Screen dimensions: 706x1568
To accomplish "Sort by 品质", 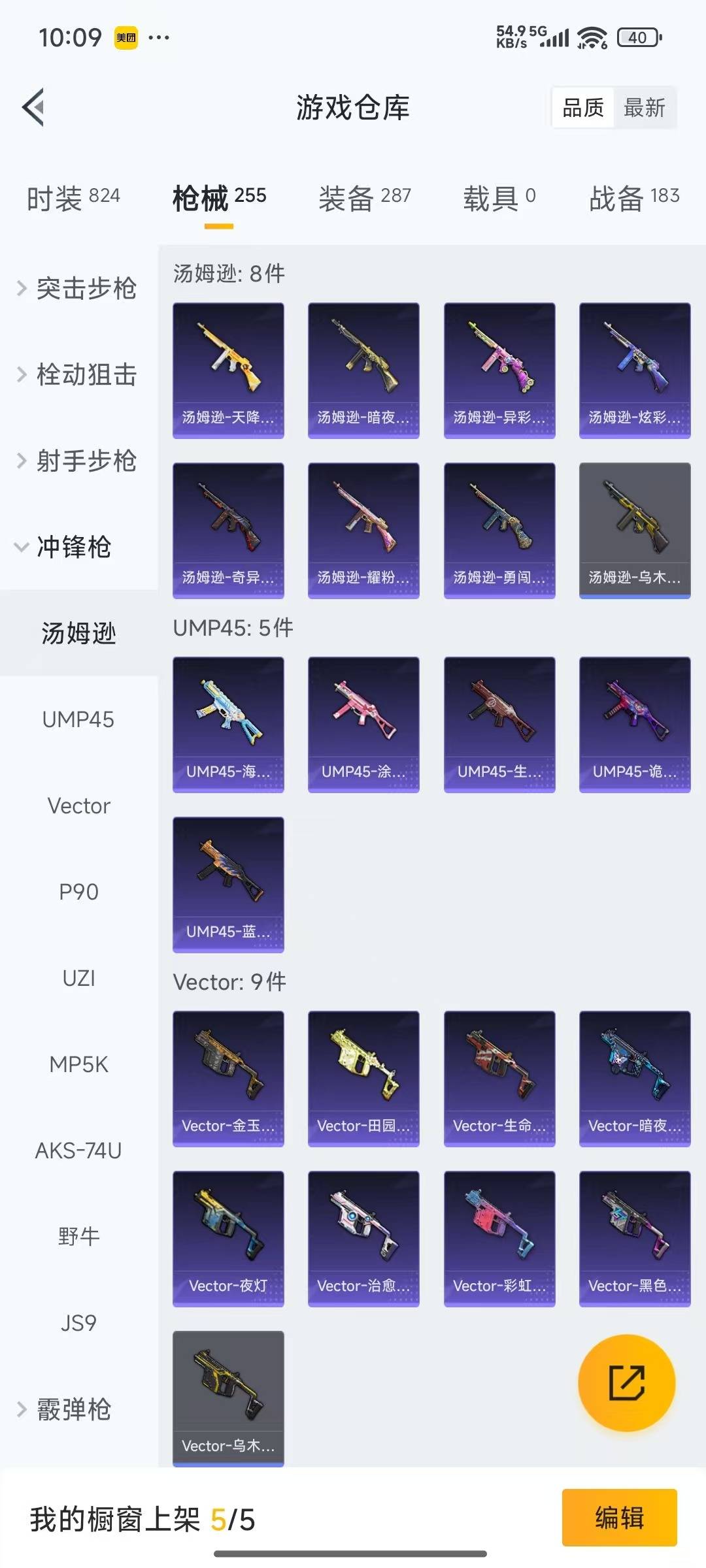I will click(583, 108).
